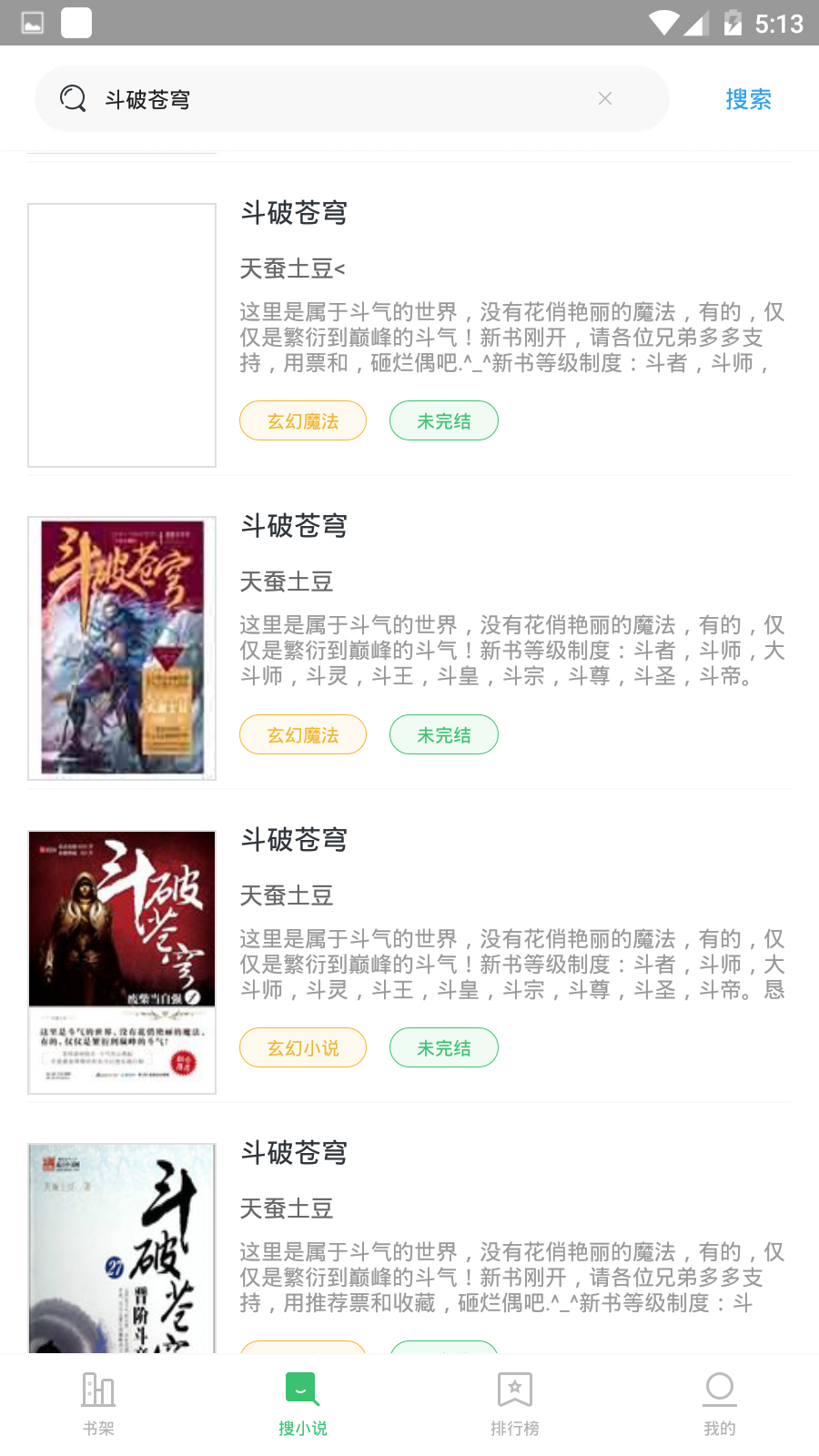819x1456 pixels.
Task: Tap the clear X icon in search bar
Action: click(605, 98)
